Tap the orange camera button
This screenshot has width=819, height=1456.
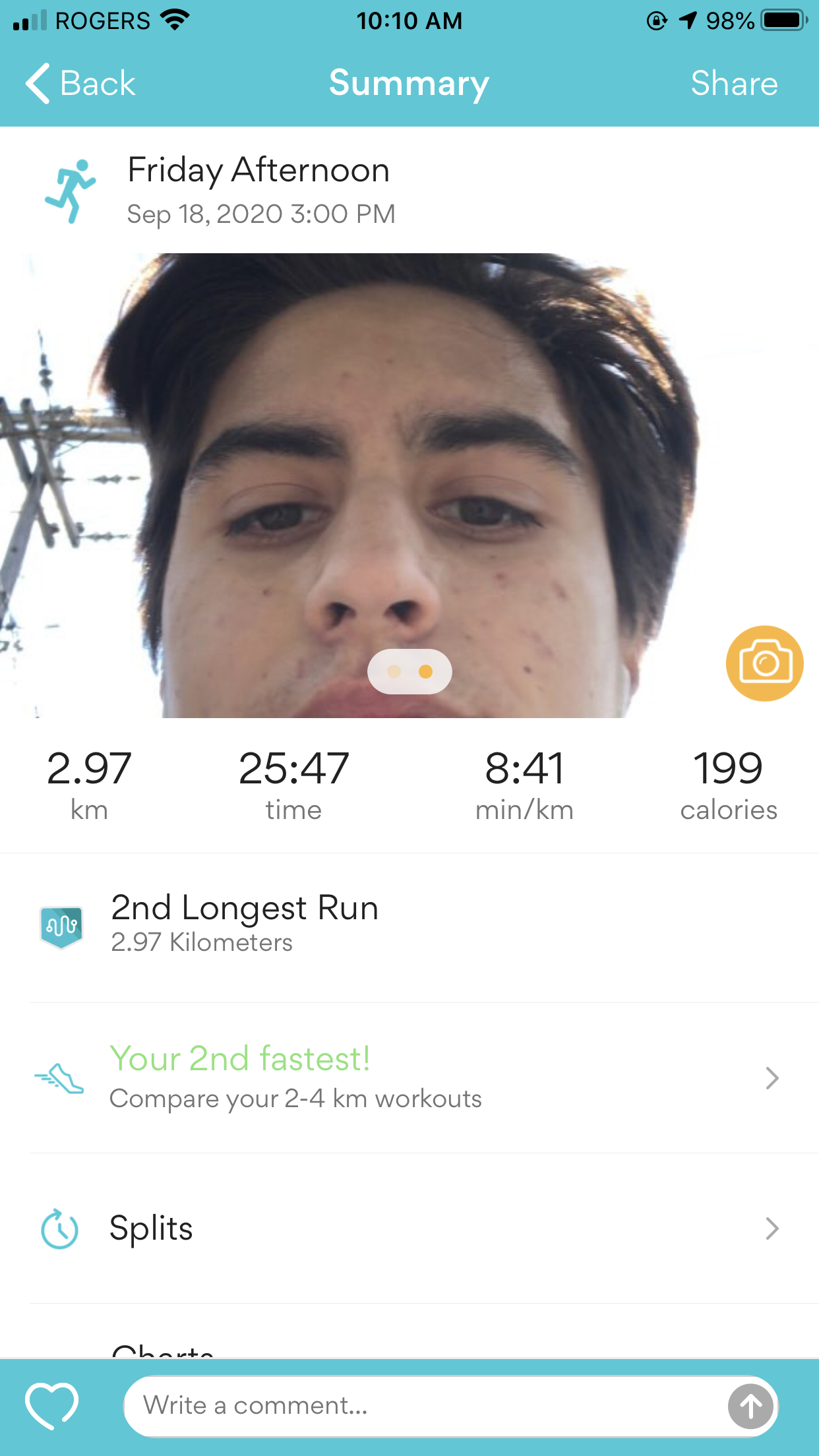click(x=764, y=663)
